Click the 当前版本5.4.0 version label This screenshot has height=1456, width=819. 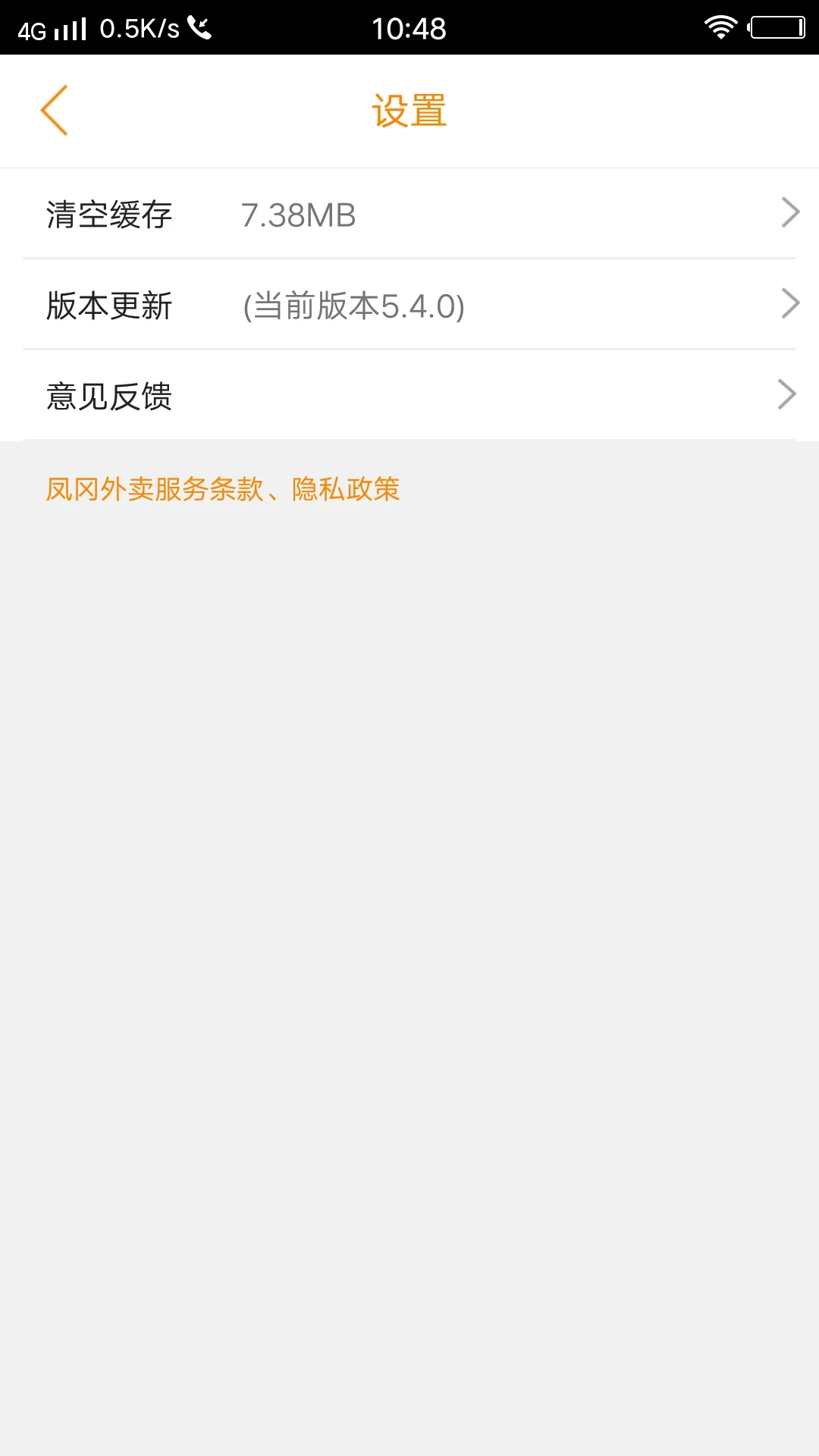[x=352, y=306]
